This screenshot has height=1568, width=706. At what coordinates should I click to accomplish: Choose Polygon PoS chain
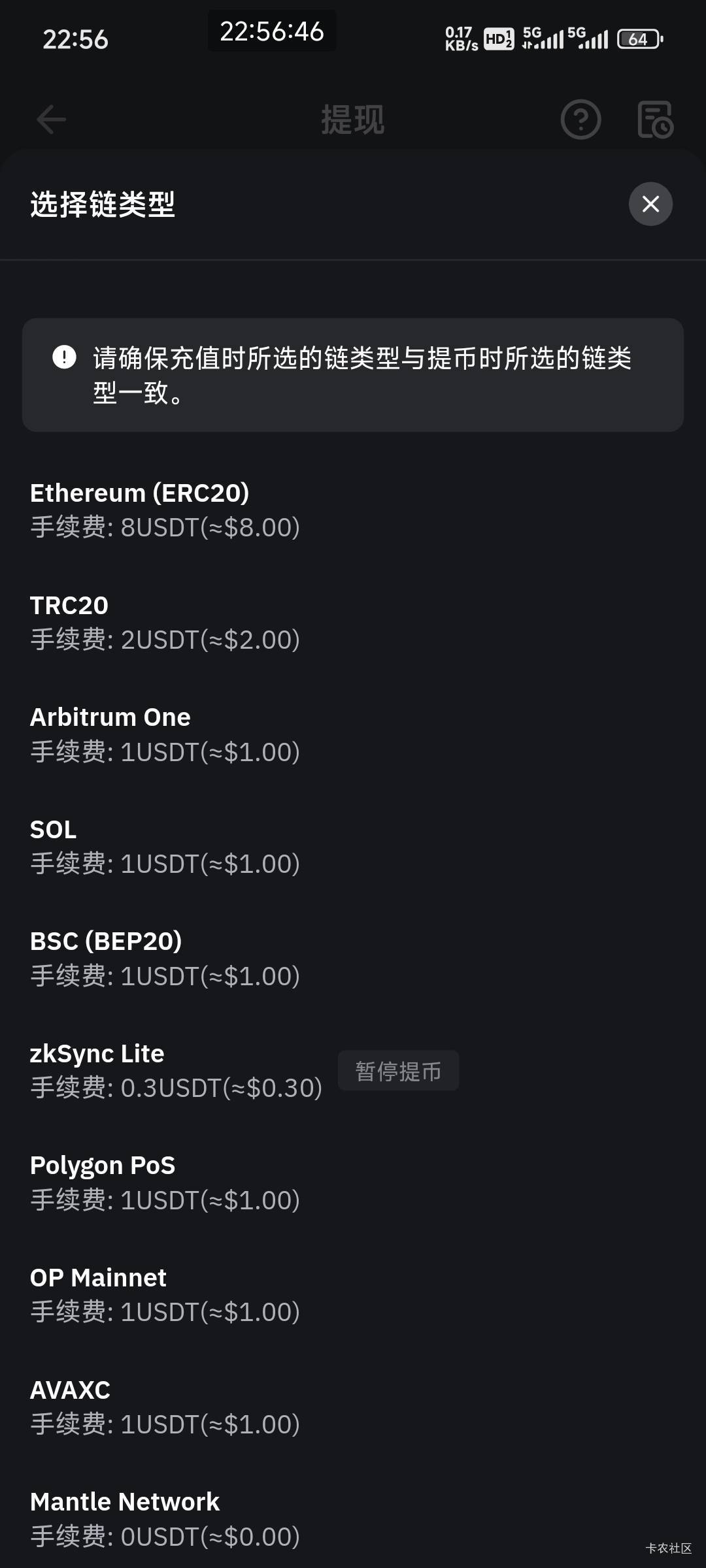(353, 1183)
